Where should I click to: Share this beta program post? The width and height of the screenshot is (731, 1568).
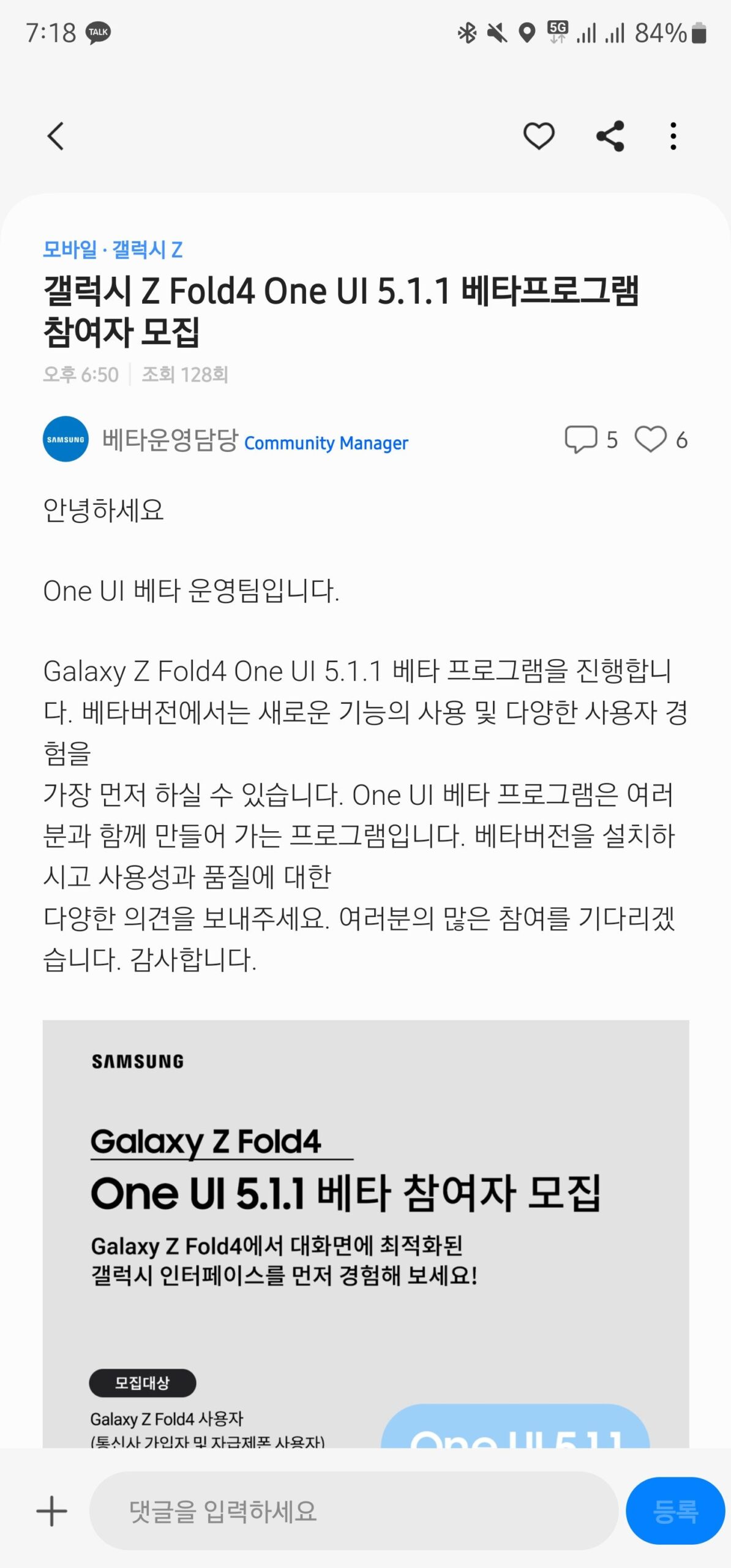(610, 136)
